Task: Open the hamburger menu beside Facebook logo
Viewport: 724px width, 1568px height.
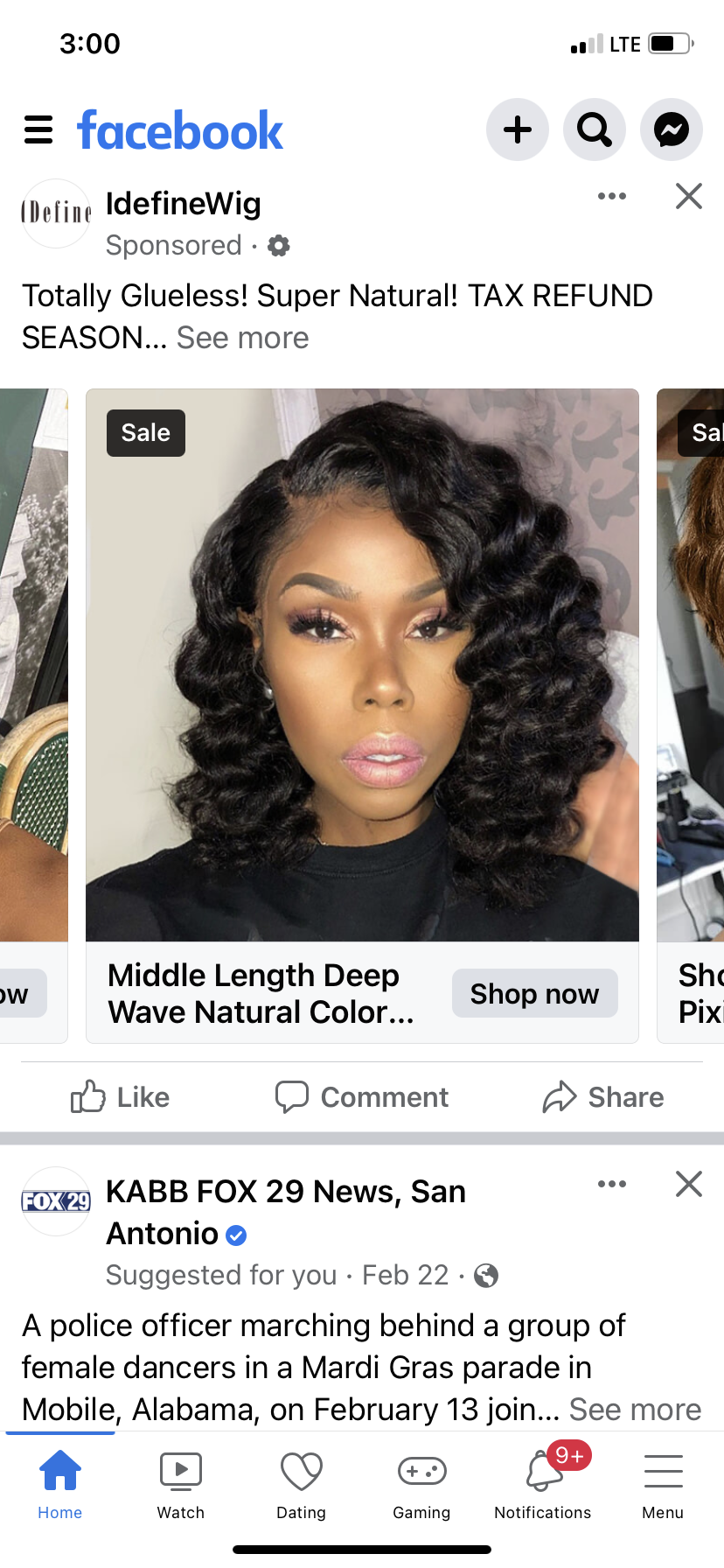Action: (x=38, y=130)
